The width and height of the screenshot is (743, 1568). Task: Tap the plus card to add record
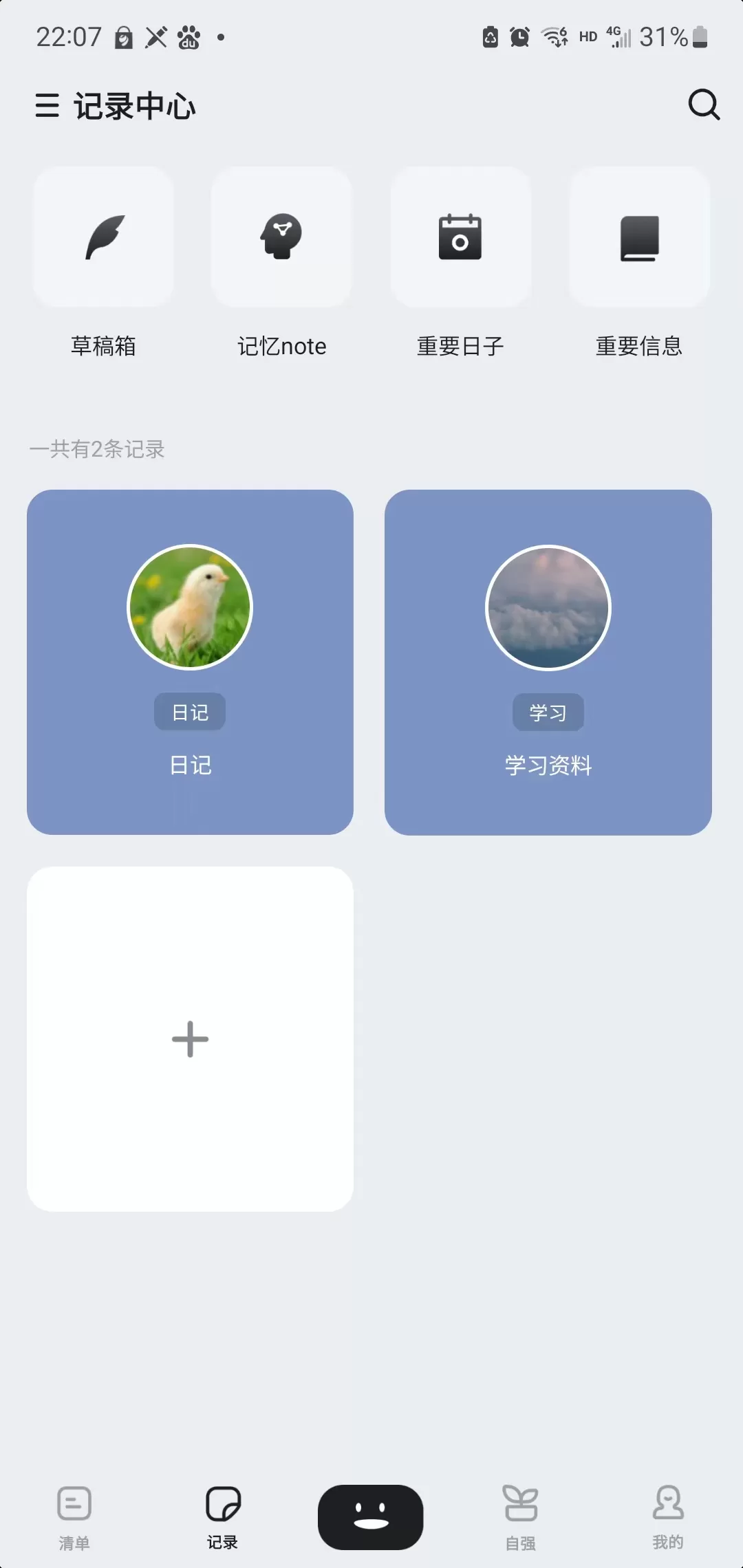coord(190,1040)
